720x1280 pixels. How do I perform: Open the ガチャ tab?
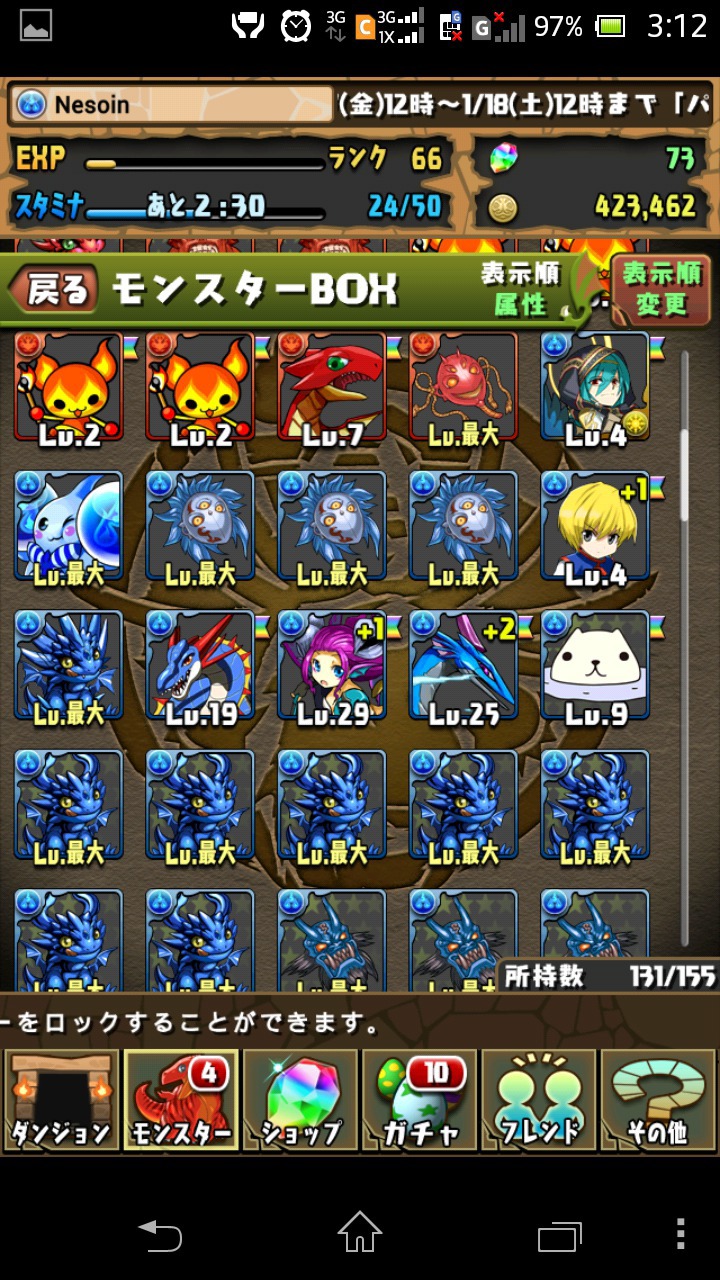pyautogui.click(x=419, y=1100)
